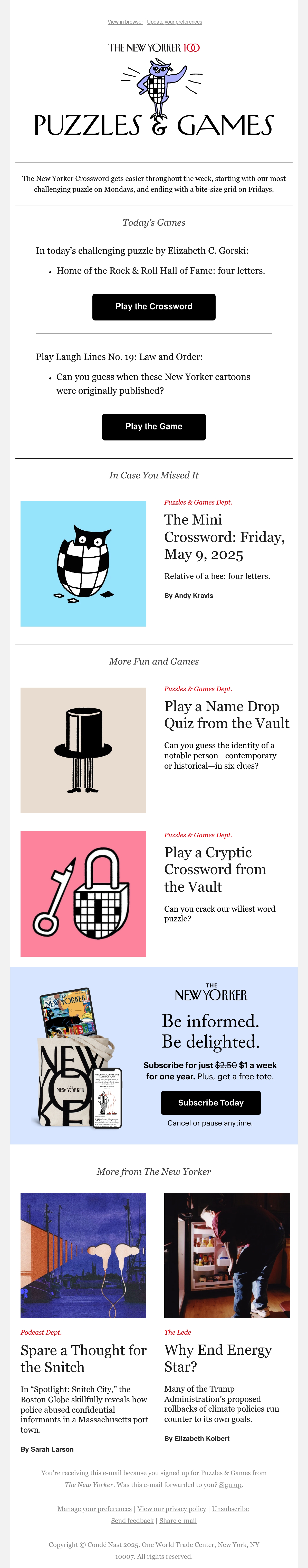Screen dimensions: 308x1568
Task: Open Manage your preferences link
Action: [x=94, y=1509]
